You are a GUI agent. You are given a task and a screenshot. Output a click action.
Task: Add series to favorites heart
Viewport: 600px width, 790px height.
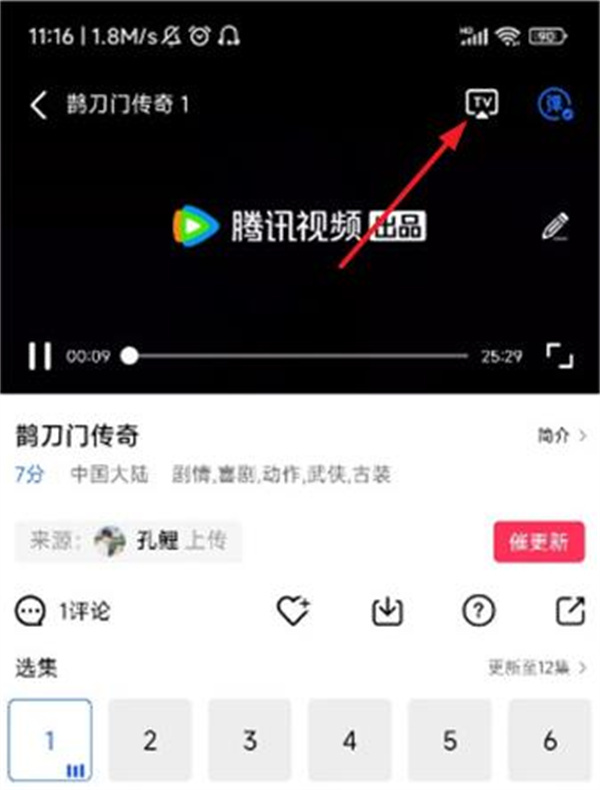tap(293, 611)
